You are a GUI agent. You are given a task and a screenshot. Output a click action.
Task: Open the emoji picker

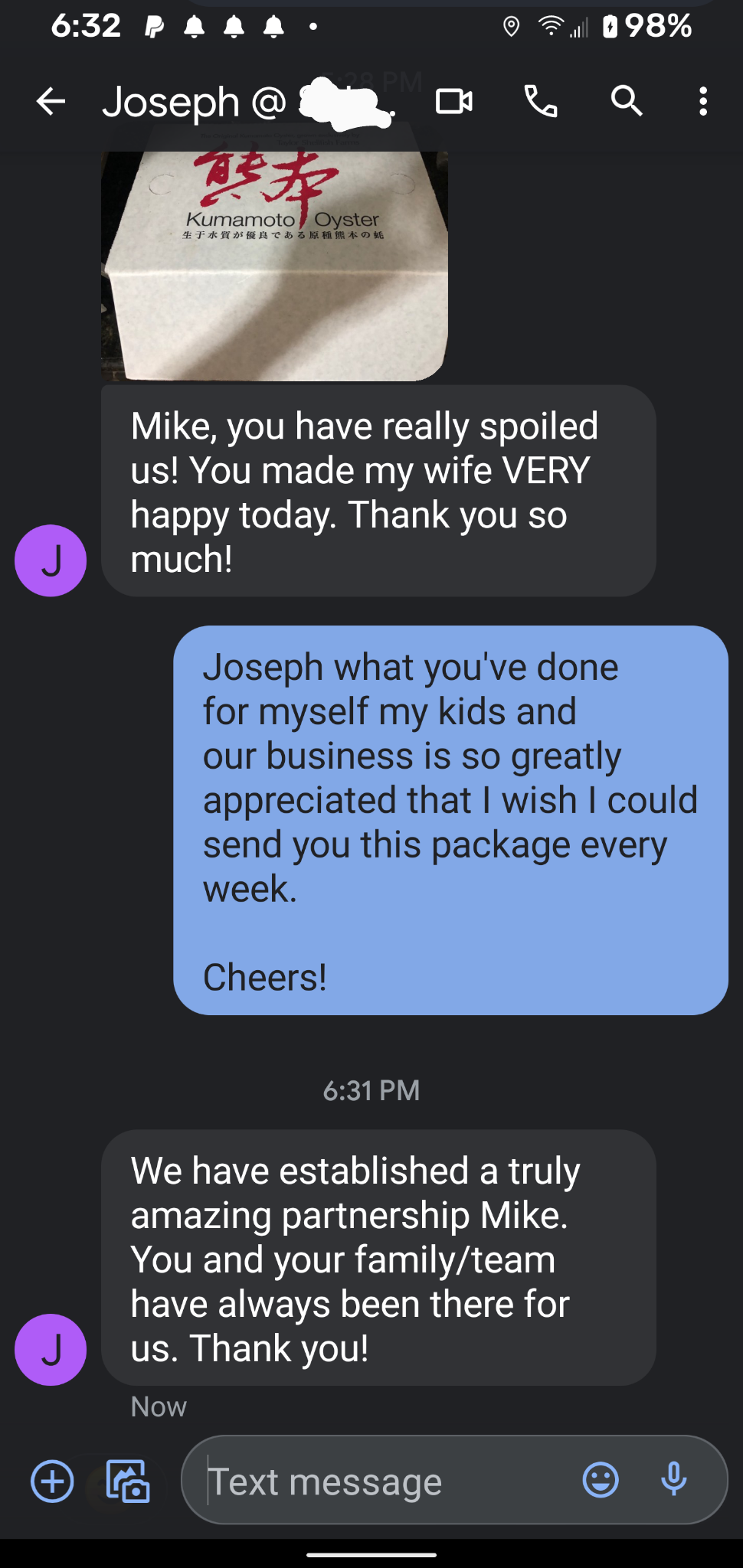[601, 1479]
